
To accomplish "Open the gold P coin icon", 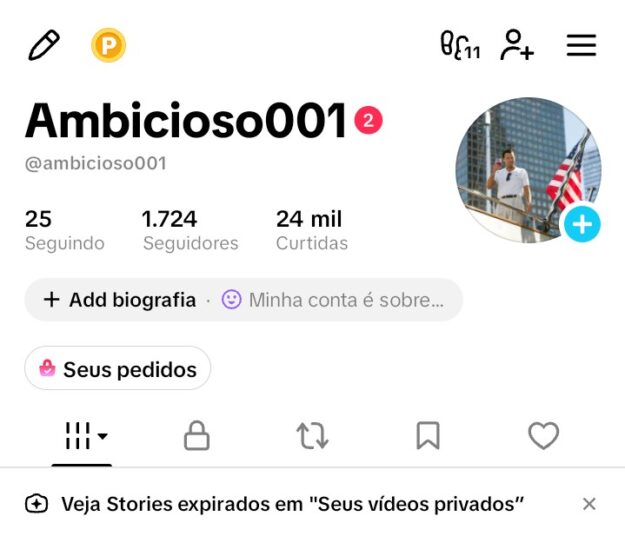I will (x=108, y=45).
